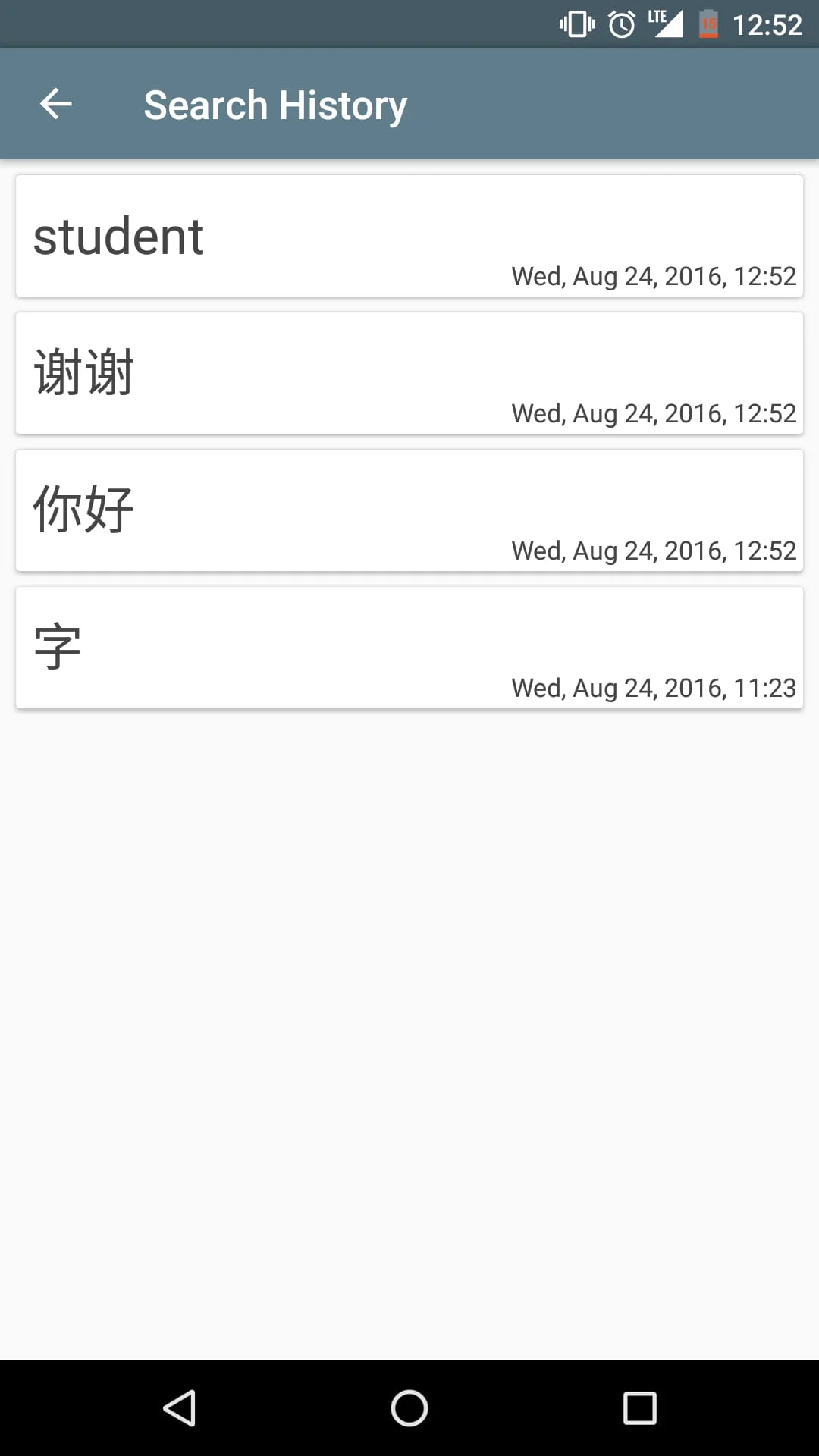The height and width of the screenshot is (1456, 819).
Task: Tap the back arrow in the toolbar
Action: click(x=55, y=103)
